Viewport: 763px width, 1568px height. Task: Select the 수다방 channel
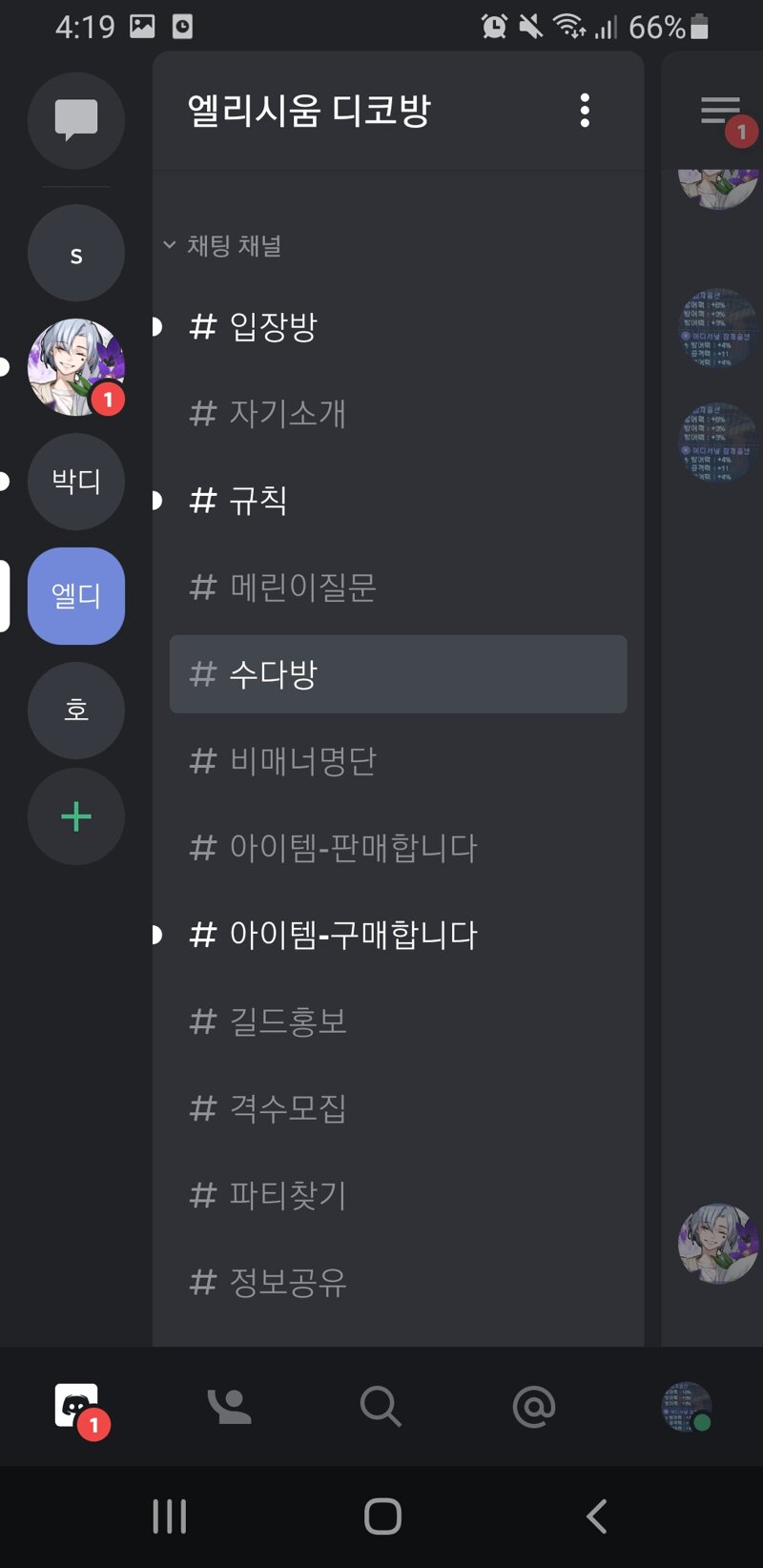[398, 674]
